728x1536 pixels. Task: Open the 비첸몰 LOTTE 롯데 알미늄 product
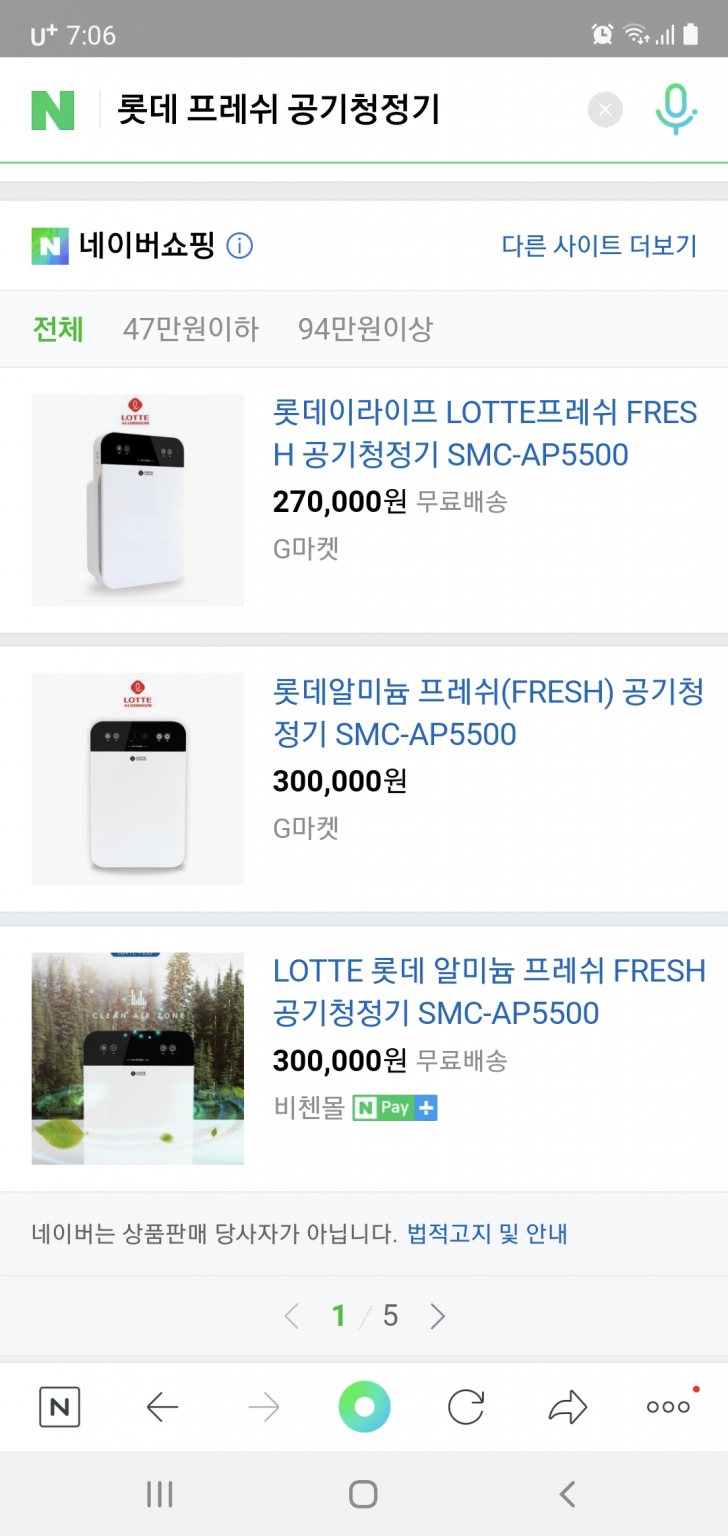point(489,992)
